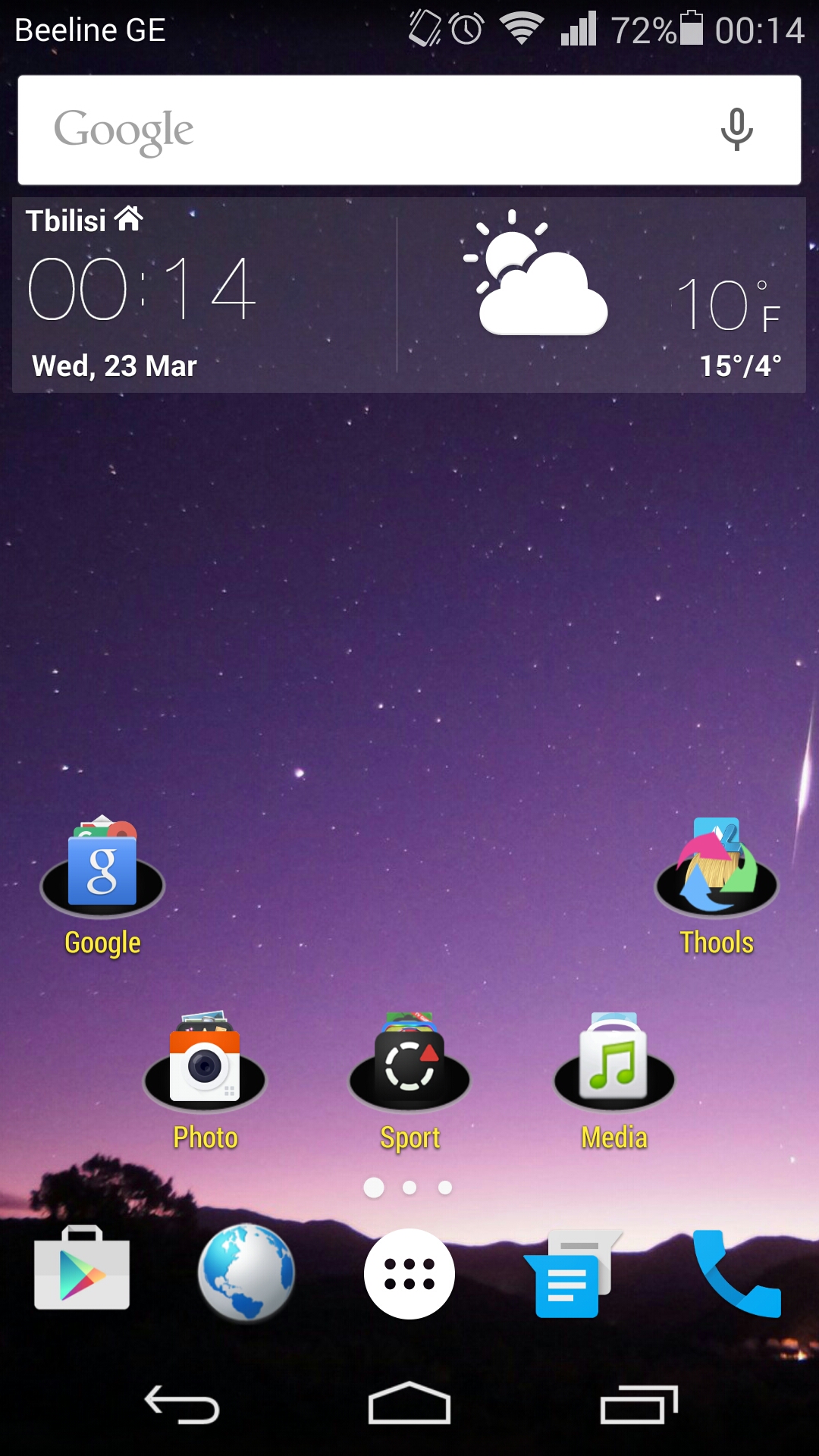Open the app drawer
819x1456 pixels.
pos(409,1273)
